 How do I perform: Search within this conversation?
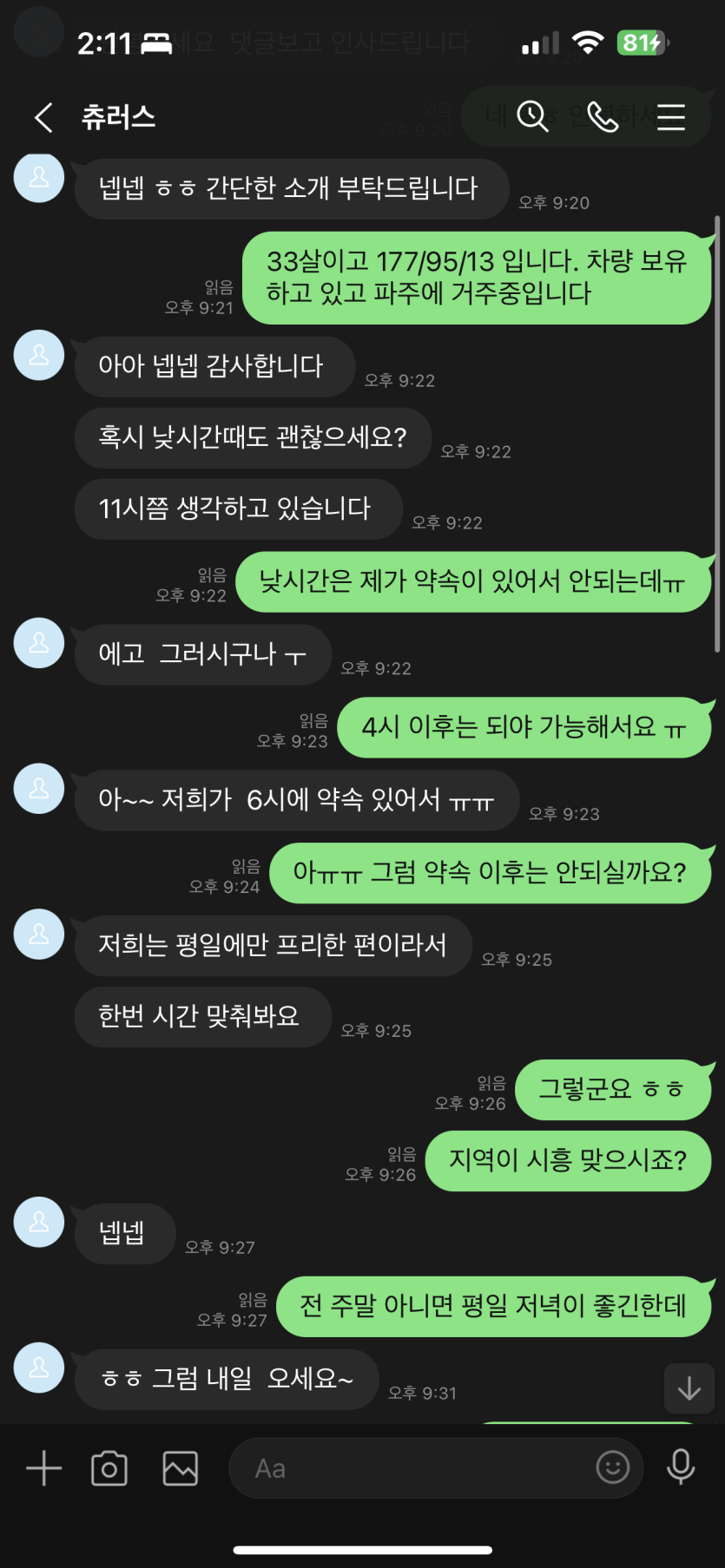[532, 115]
